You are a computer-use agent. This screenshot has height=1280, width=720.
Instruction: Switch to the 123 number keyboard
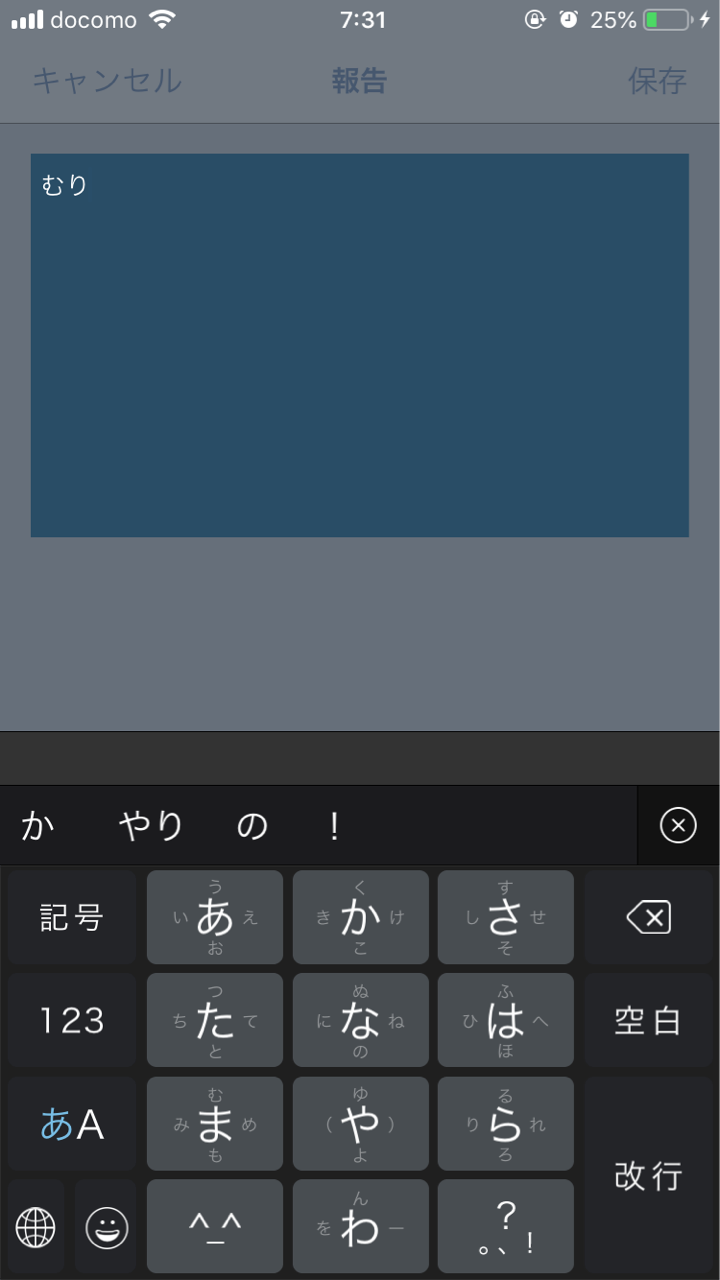coord(72,1021)
